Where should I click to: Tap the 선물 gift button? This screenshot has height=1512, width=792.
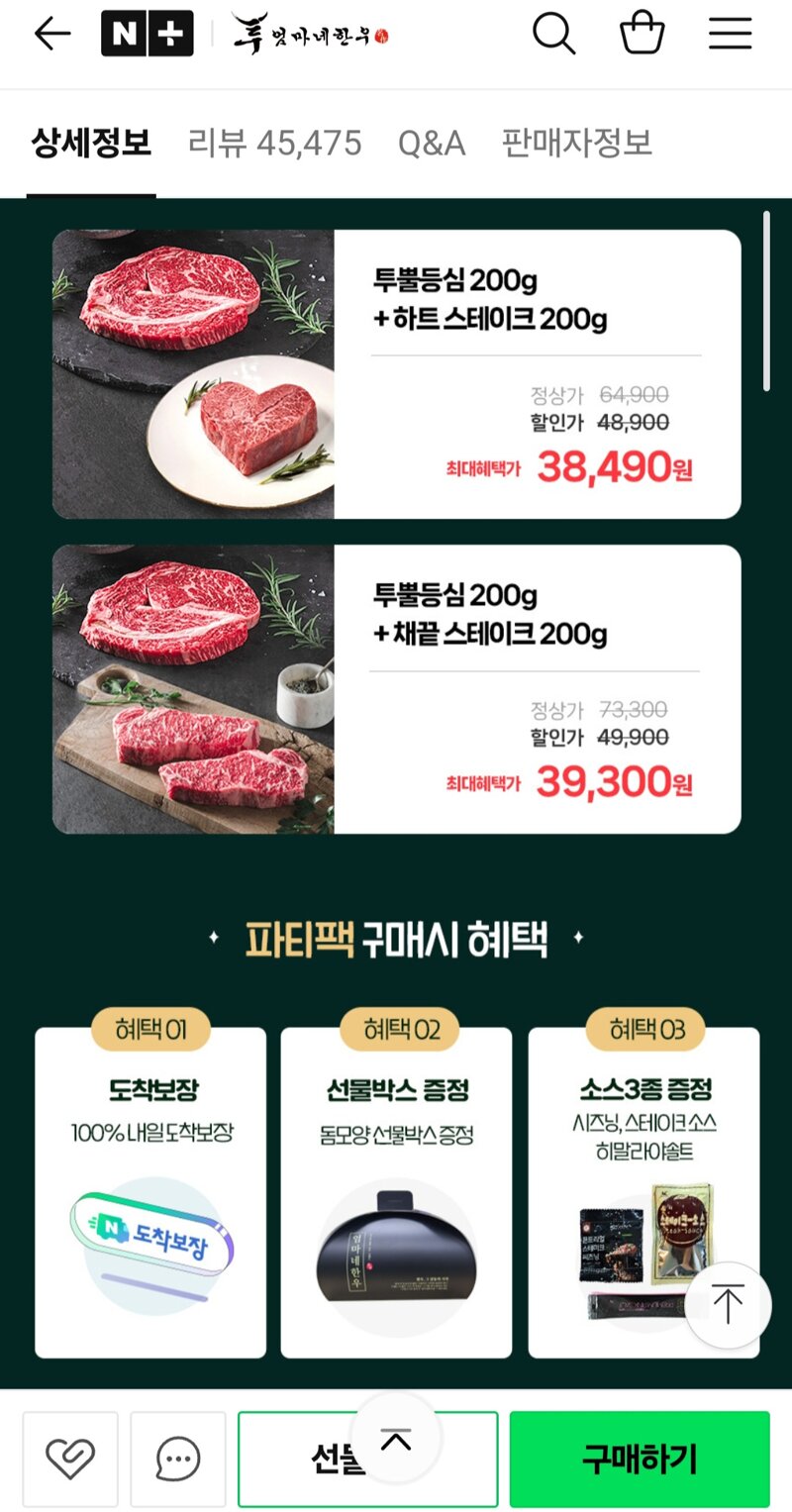point(367,1459)
